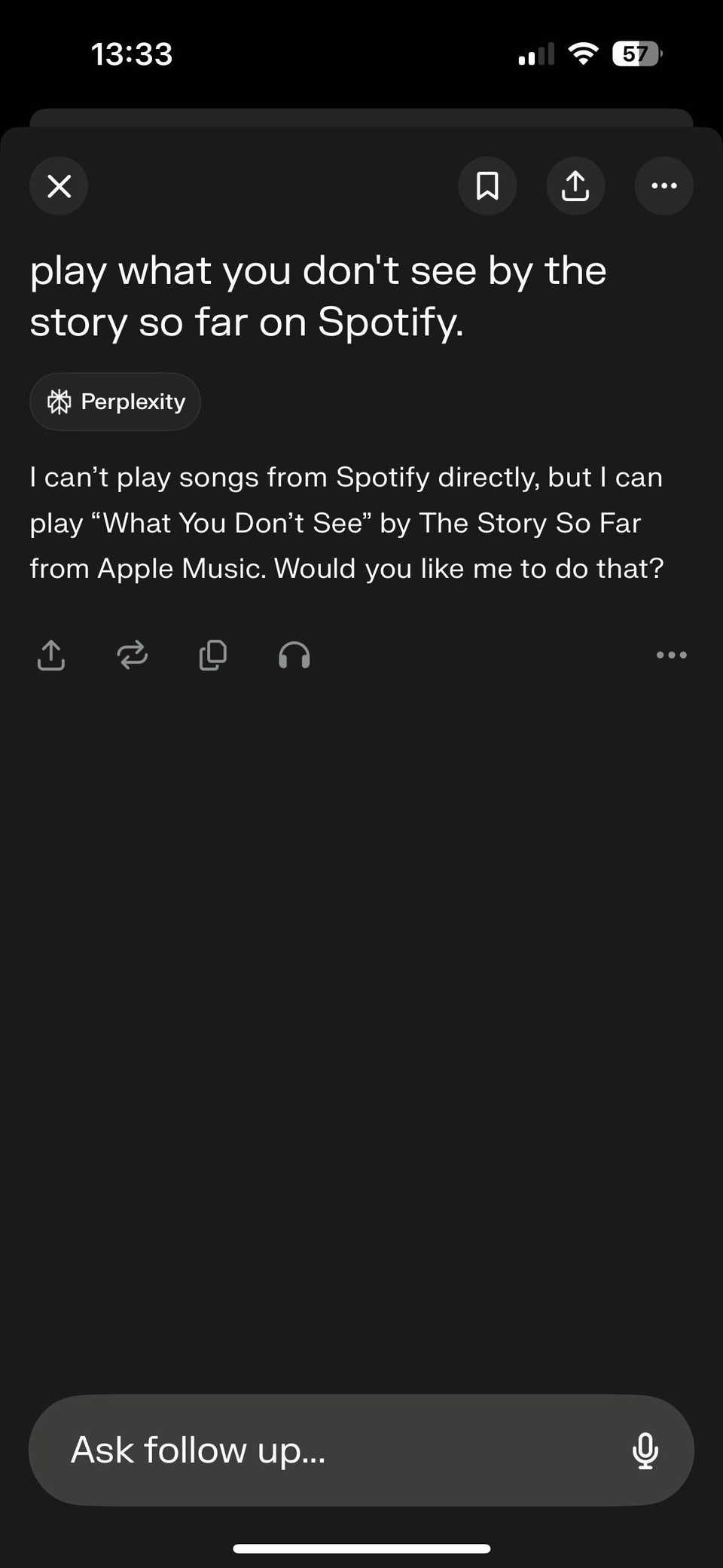Select the Perplexity logo in the source chip
The image size is (723, 1568).
point(59,402)
